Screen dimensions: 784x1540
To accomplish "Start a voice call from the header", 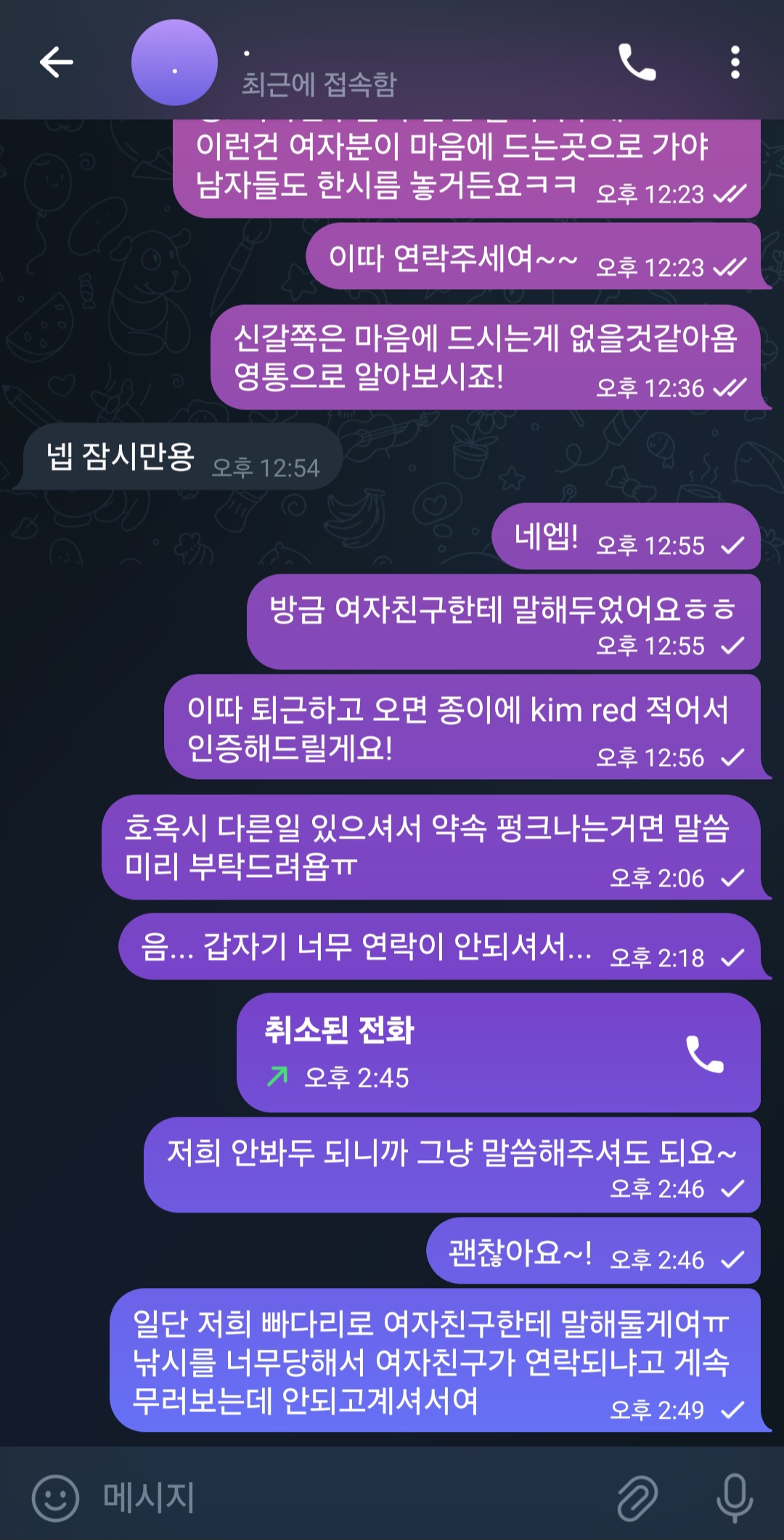I will tap(637, 62).
